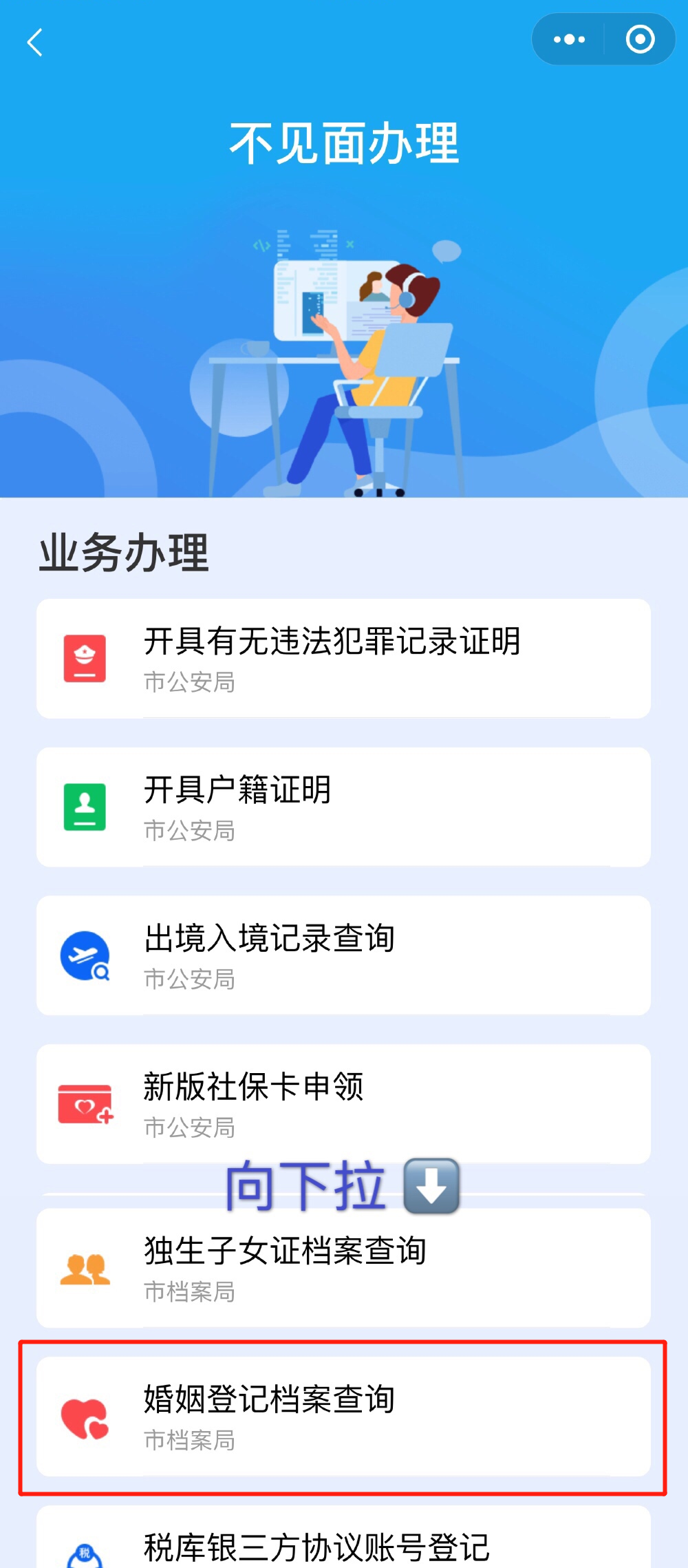Open the mini program three-dot menu

point(569,39)
